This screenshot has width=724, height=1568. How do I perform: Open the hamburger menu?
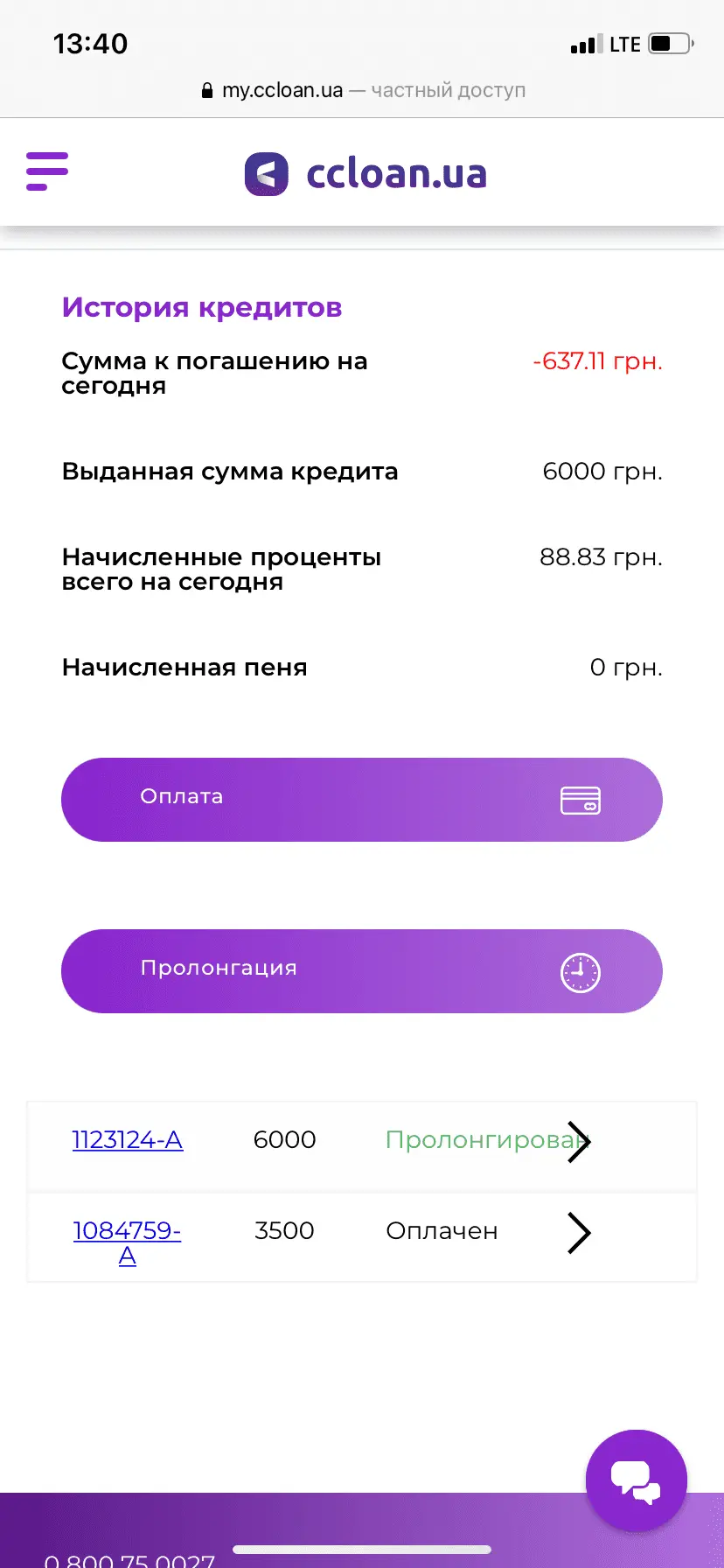[x=47, y=171]
